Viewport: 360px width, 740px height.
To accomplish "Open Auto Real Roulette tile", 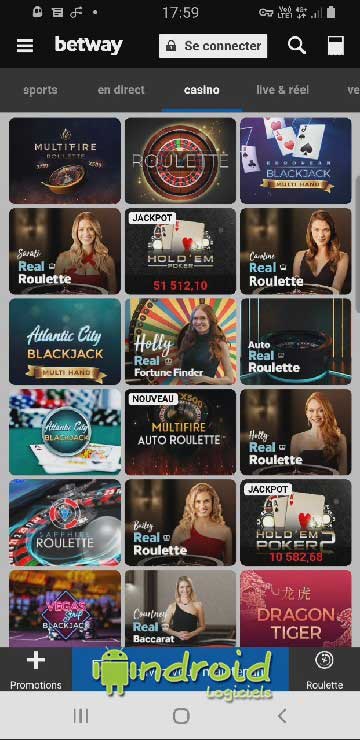I will 296,342.
